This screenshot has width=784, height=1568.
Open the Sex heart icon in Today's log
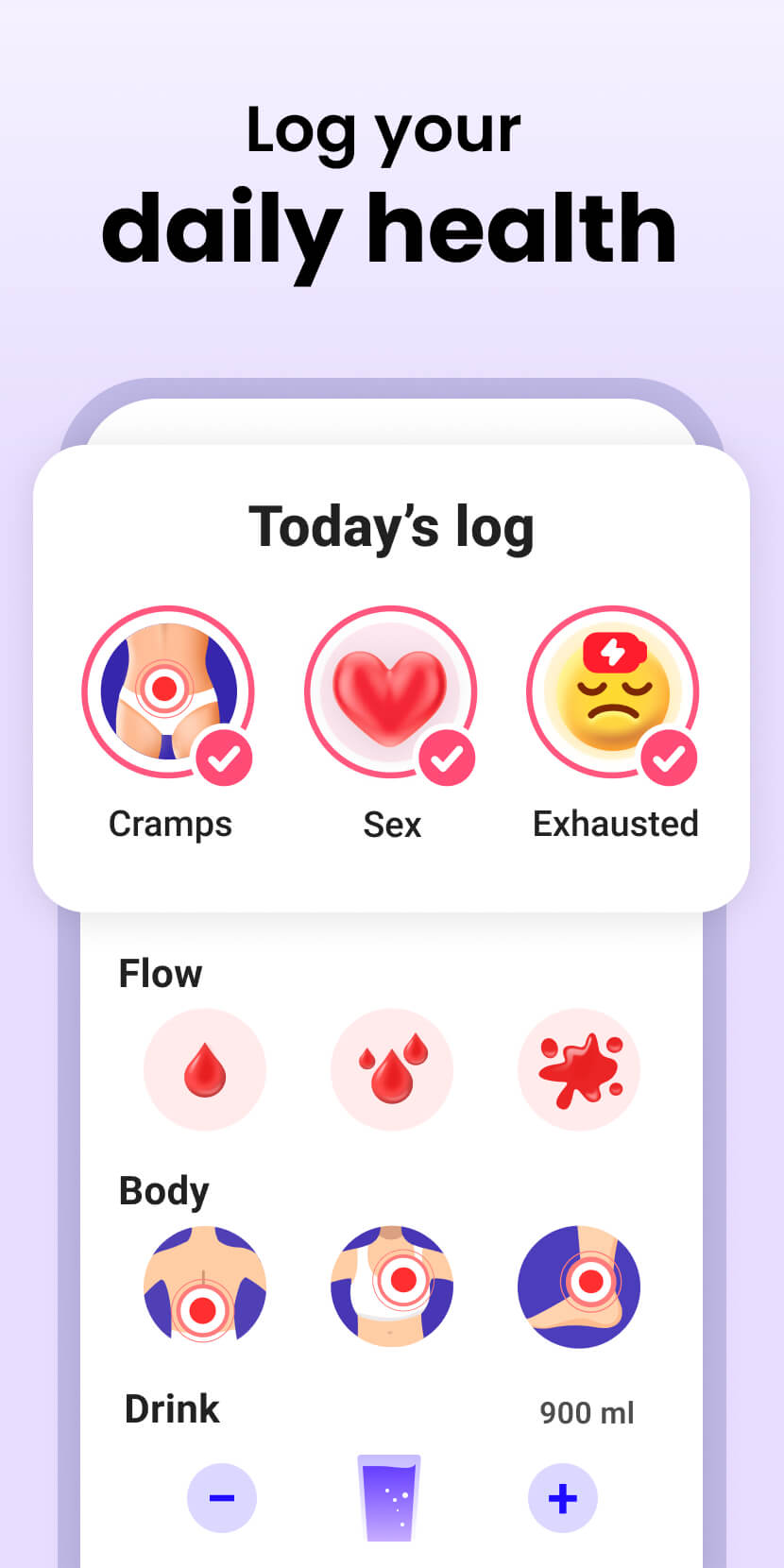tap(391, 692)
